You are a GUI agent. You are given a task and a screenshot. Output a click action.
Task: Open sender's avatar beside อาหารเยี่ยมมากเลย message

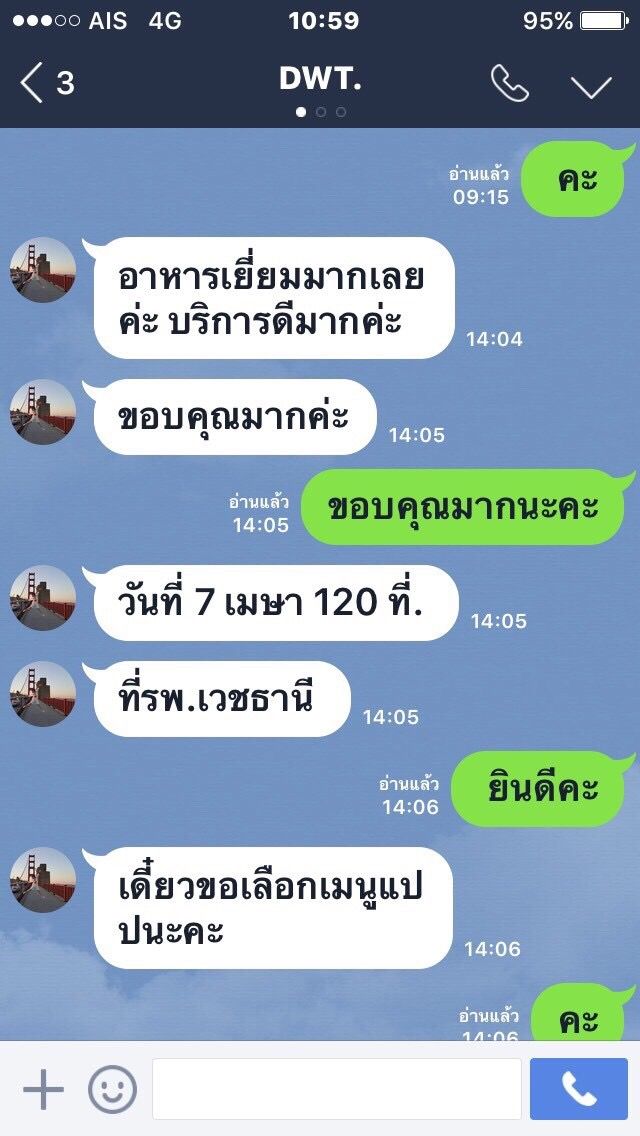coord(43,270)
